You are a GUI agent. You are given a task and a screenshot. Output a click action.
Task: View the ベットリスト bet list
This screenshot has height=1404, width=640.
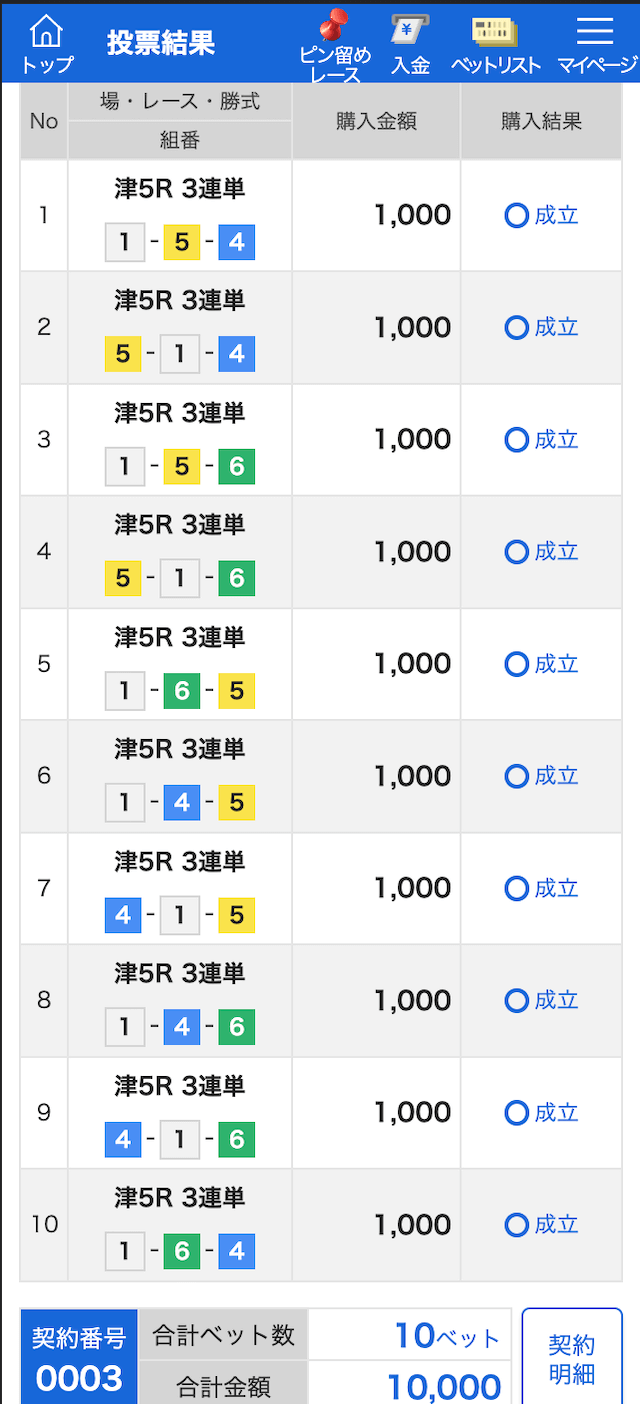[495, 45]
